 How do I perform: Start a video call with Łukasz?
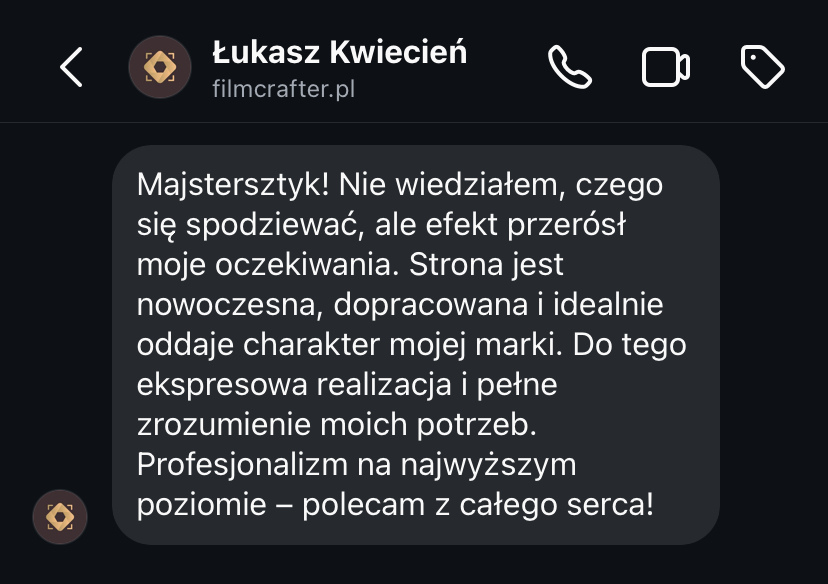coord(665,67)
